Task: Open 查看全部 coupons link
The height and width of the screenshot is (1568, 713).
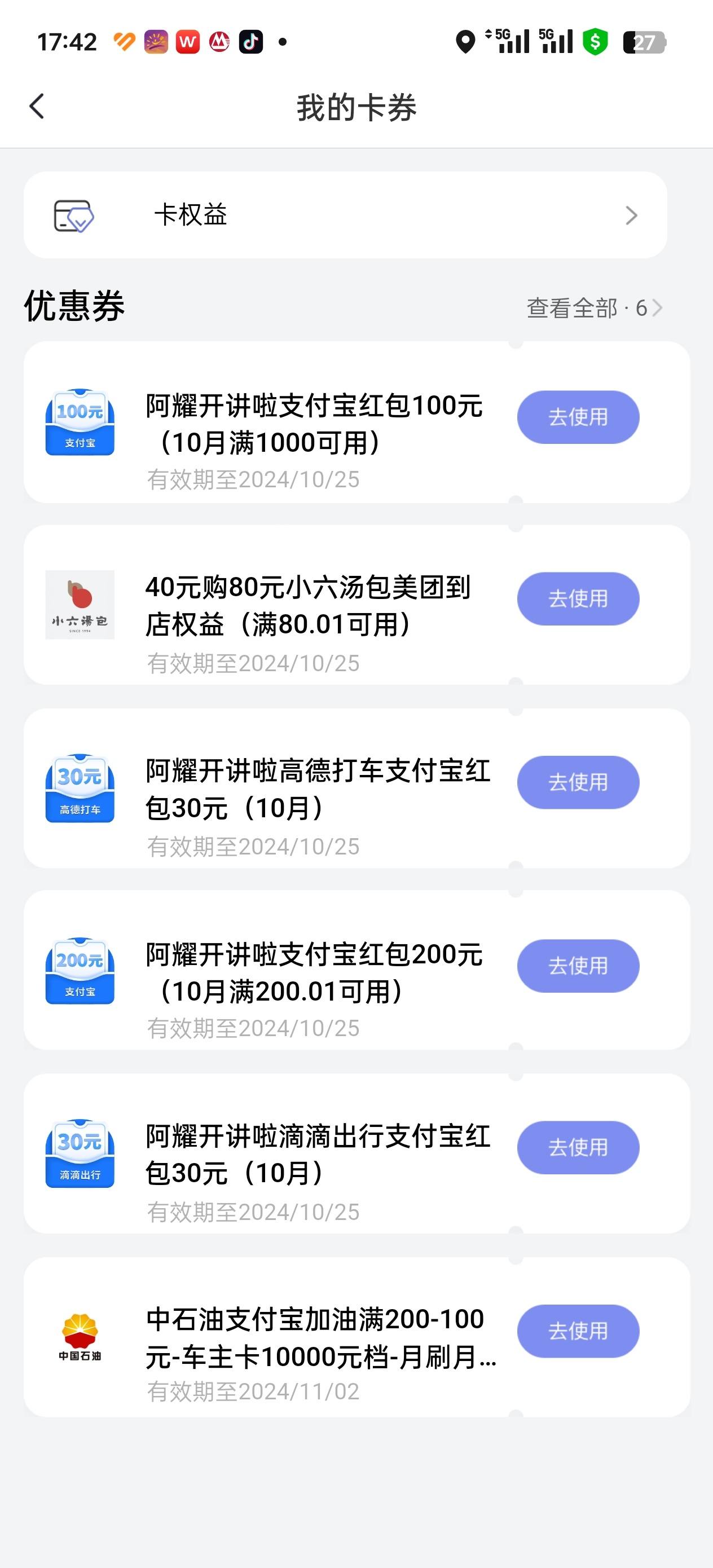Action: click(x=595, y=308)
